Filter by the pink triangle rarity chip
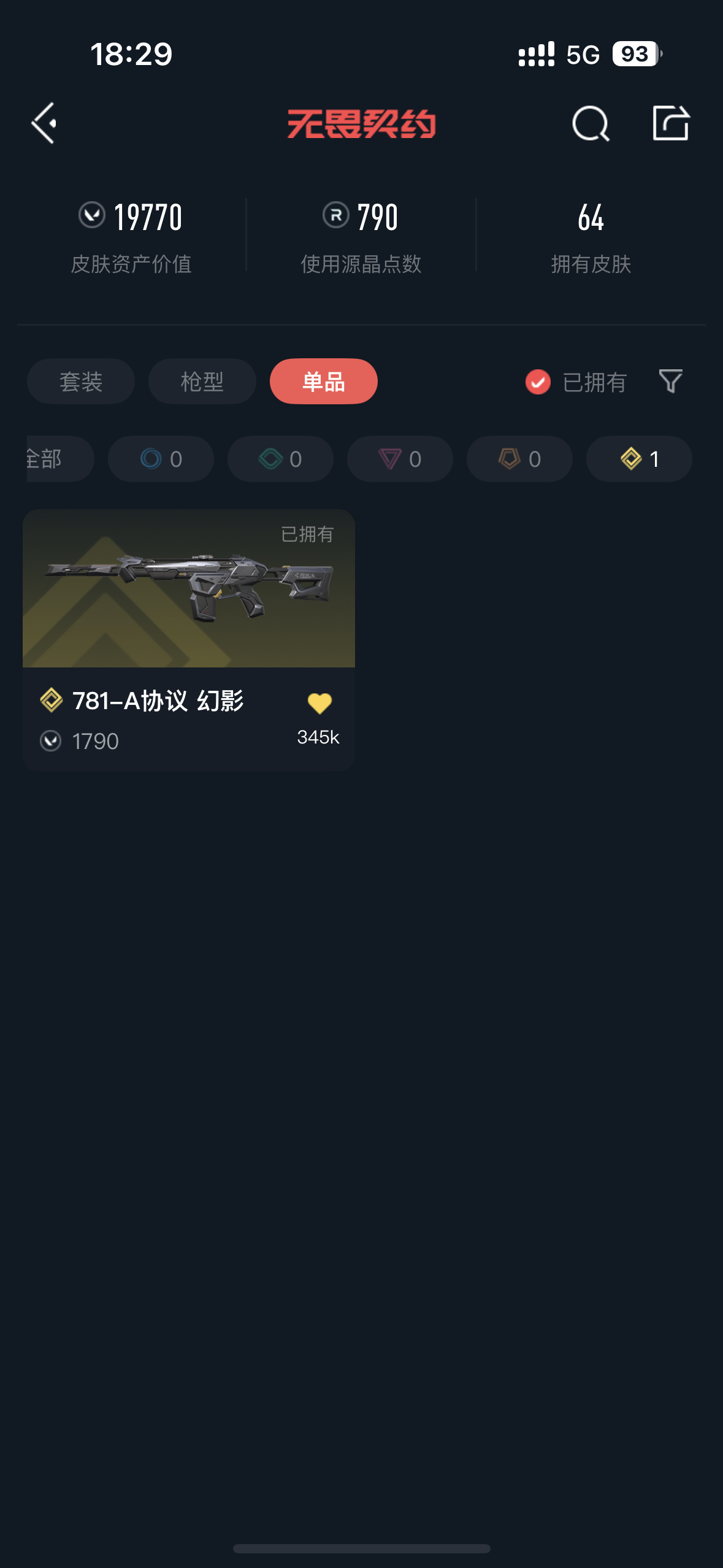The height and width of the screenshot is (1568, 723). 400,459
